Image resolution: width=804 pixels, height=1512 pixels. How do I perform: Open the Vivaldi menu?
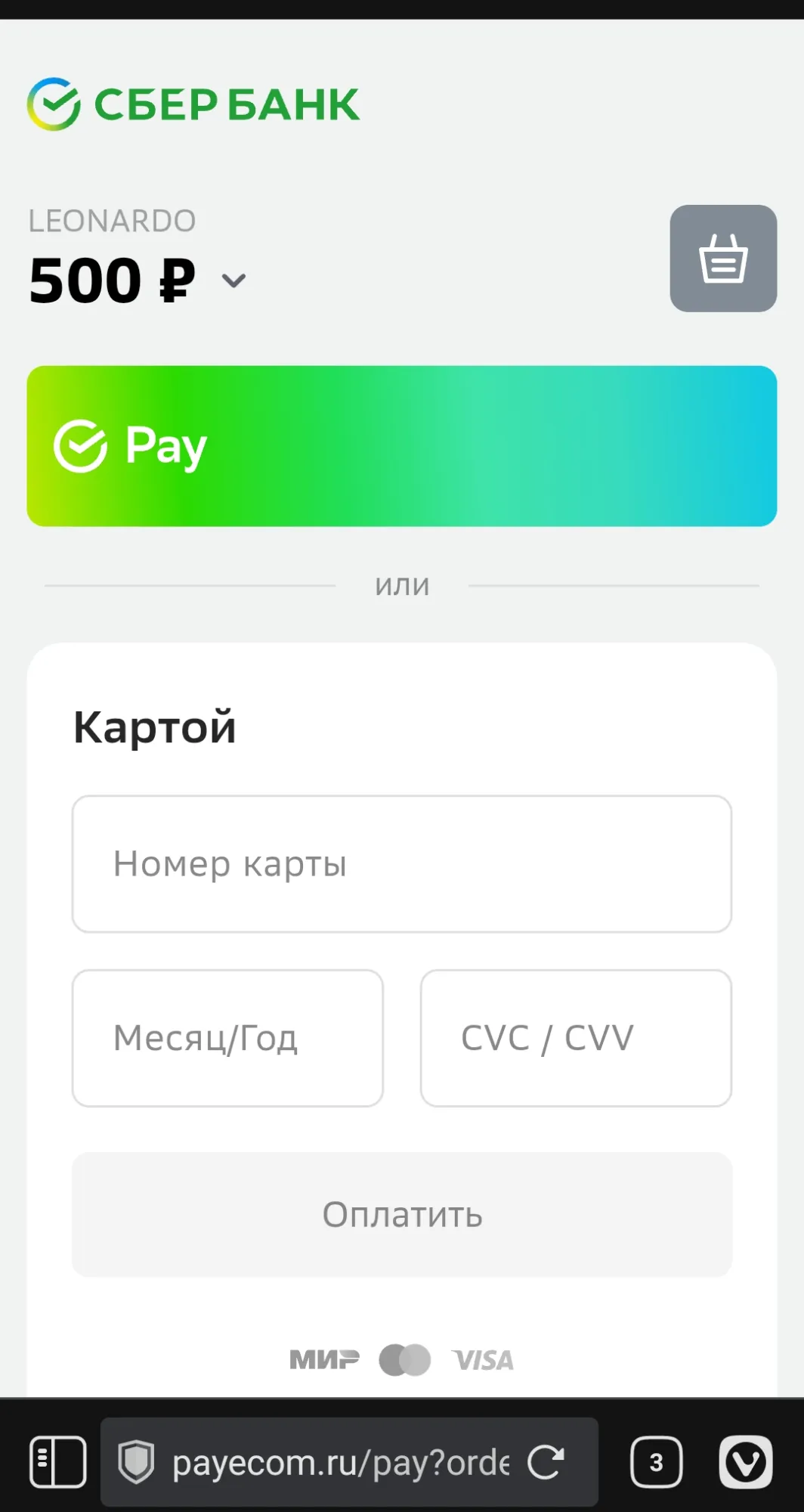(745, 1462)
